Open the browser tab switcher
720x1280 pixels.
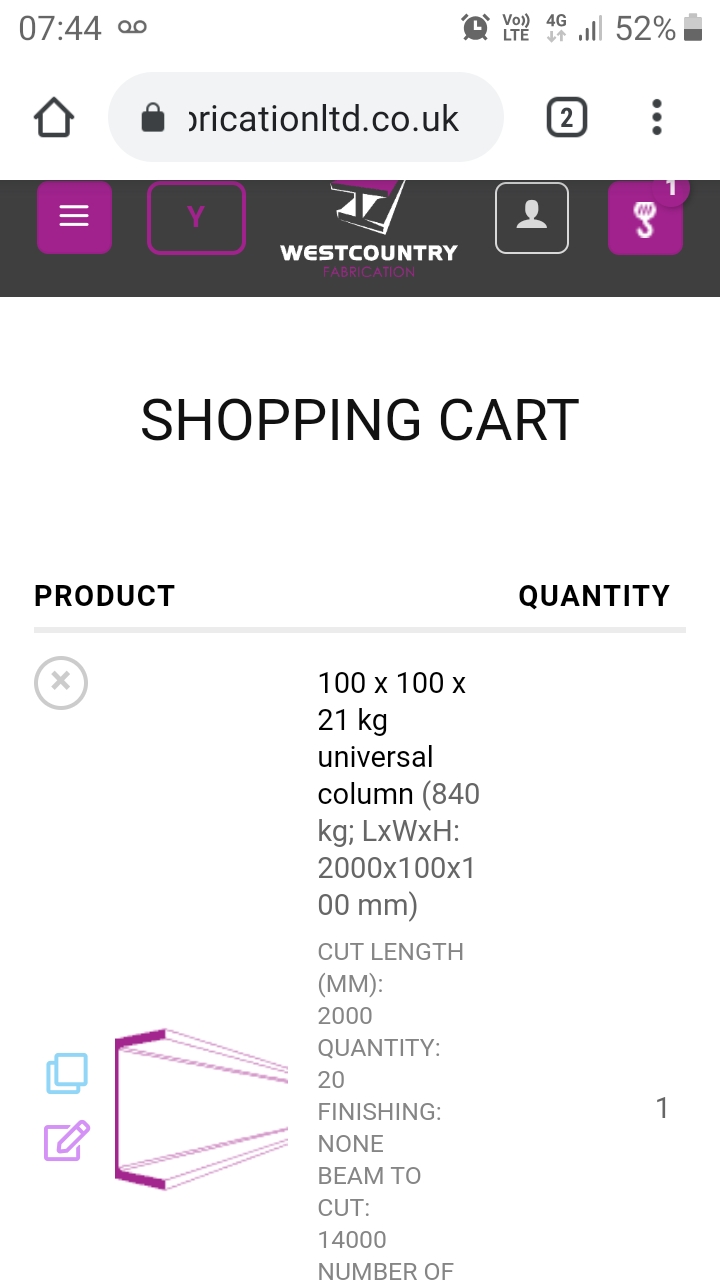click(x=566, y=118)
